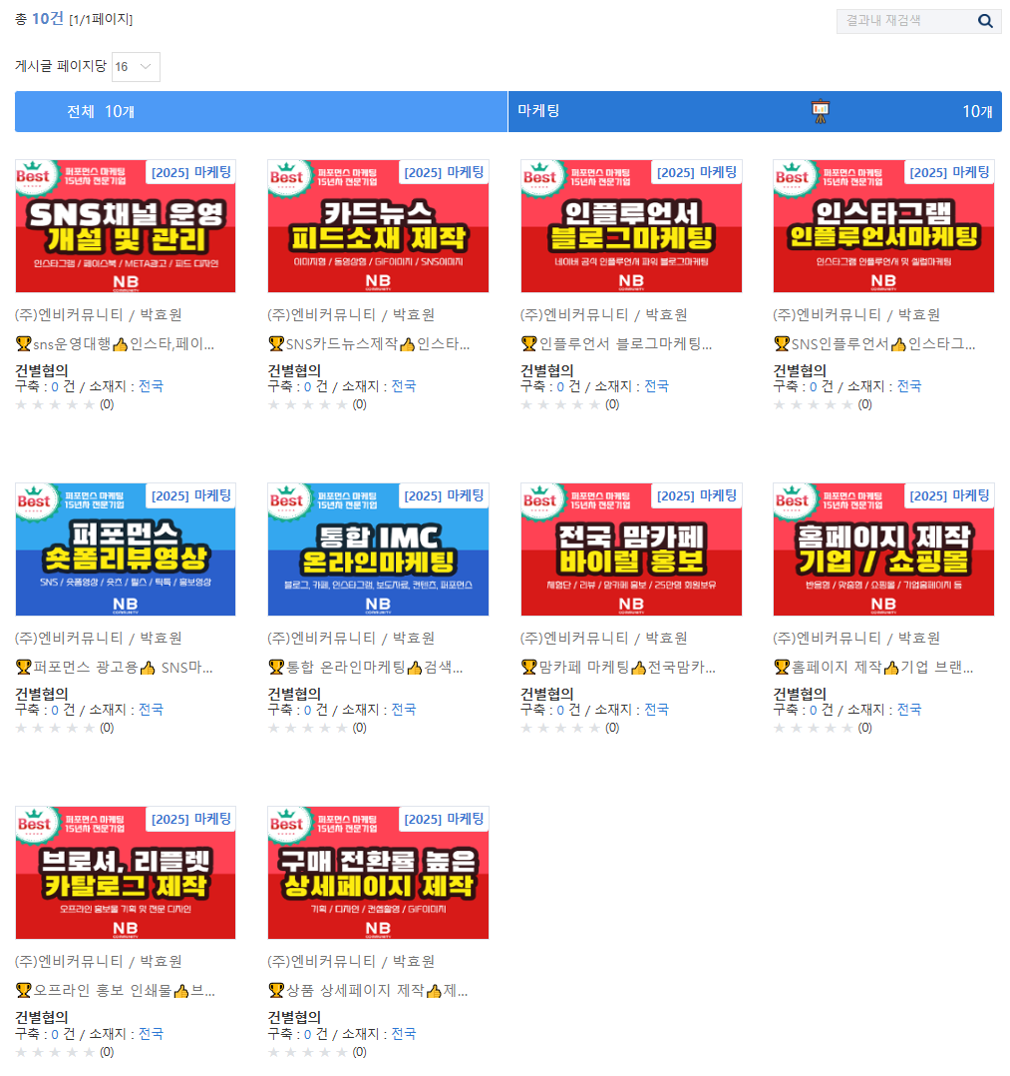View the 통합 IMC 온라인마케팅 listing
The height and width of the screenshot is (1076, 1010).
pyautogui.click(x=378, y=549)
